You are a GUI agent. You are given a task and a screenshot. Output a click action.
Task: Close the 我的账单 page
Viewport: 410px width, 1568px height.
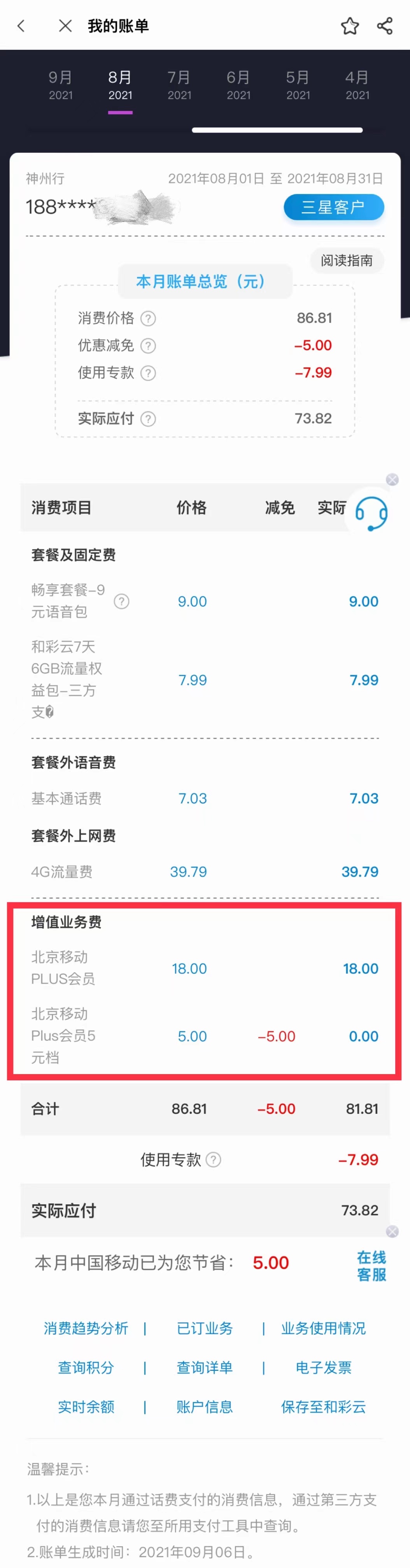click(65, 26)
